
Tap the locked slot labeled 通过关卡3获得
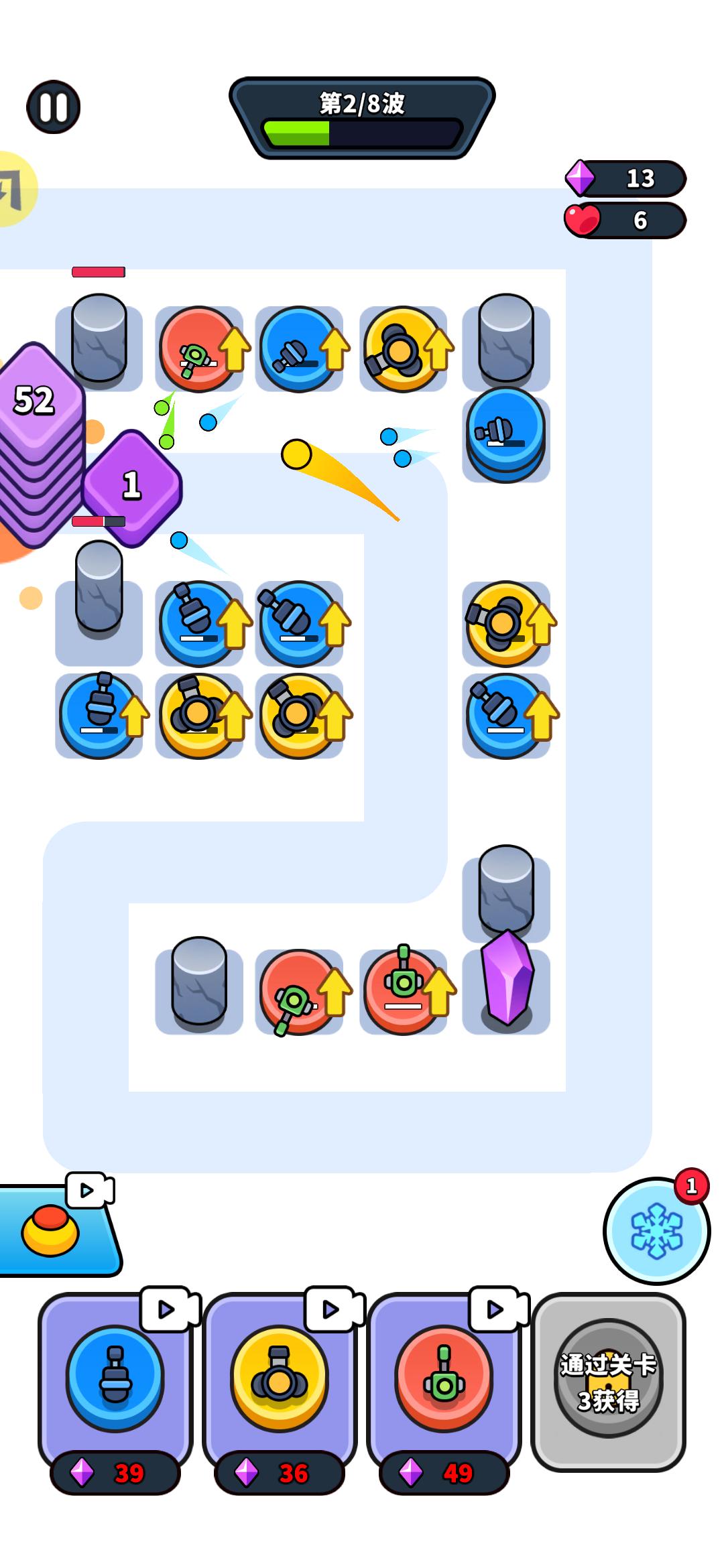[x=608, y=1382]
